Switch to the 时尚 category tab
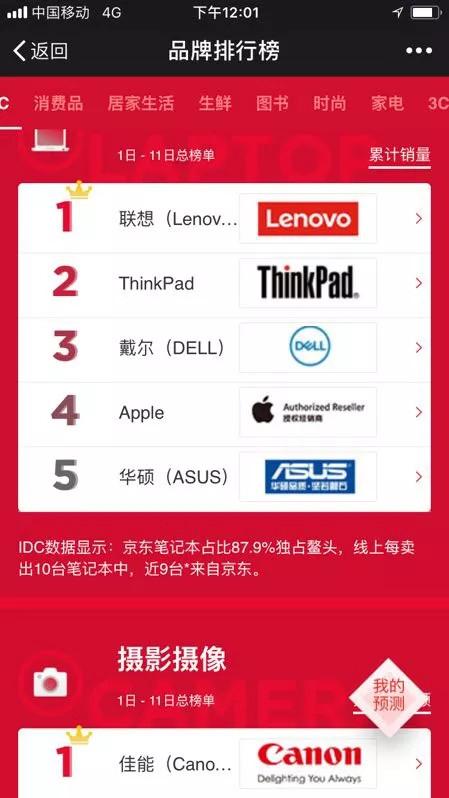The width and height of the screenshot is (449, 798). (x=329, y=104)
